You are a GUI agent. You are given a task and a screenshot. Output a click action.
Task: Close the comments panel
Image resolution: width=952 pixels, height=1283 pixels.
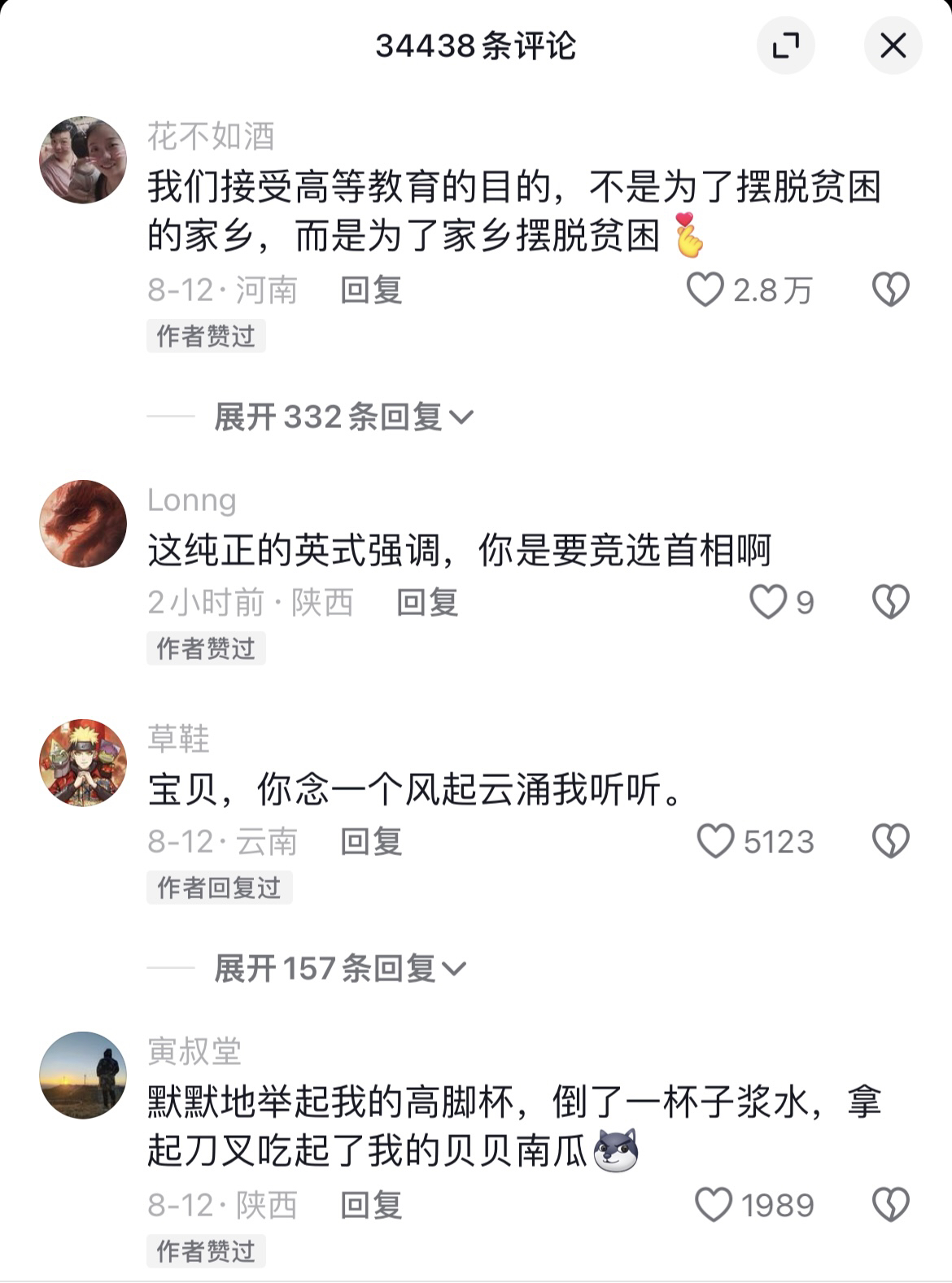pos(893,46)
